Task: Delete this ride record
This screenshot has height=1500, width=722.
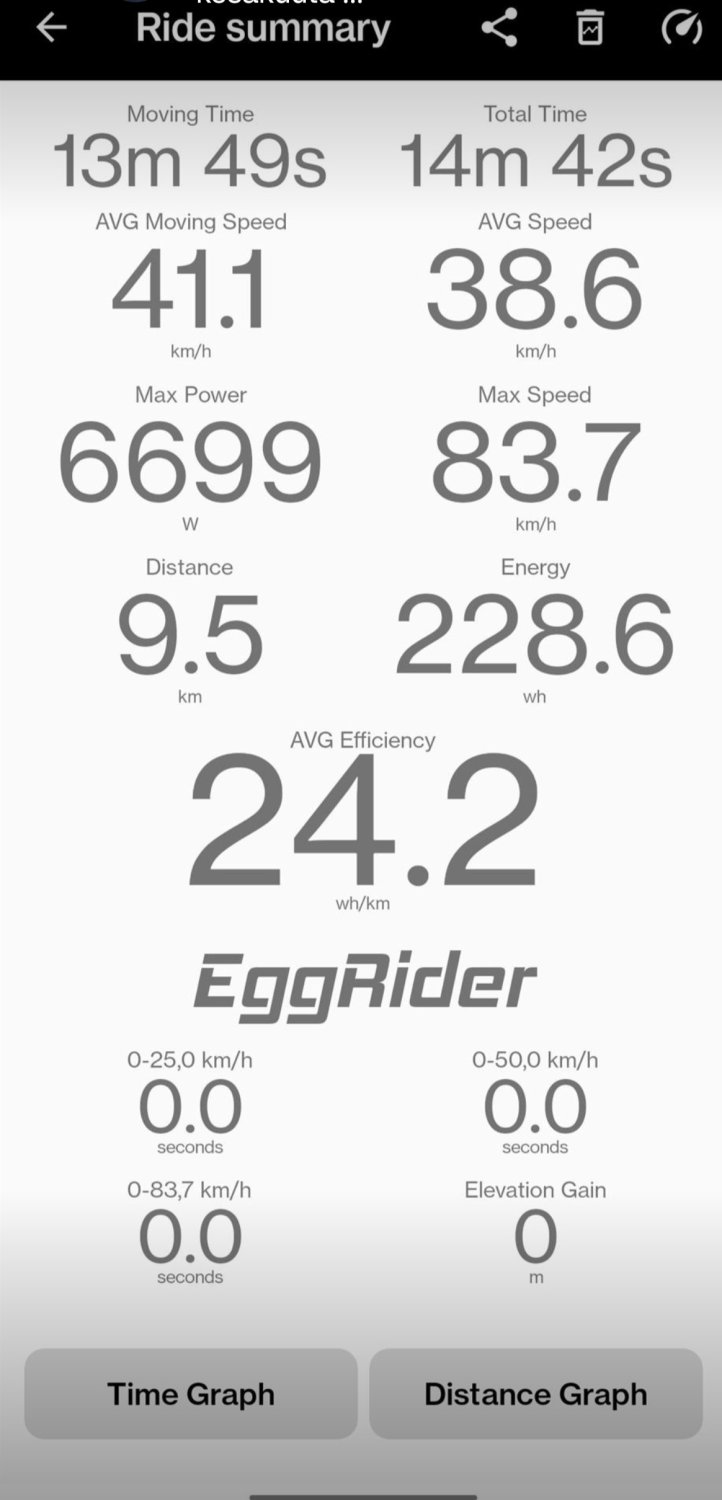Action: coord(590,28)
